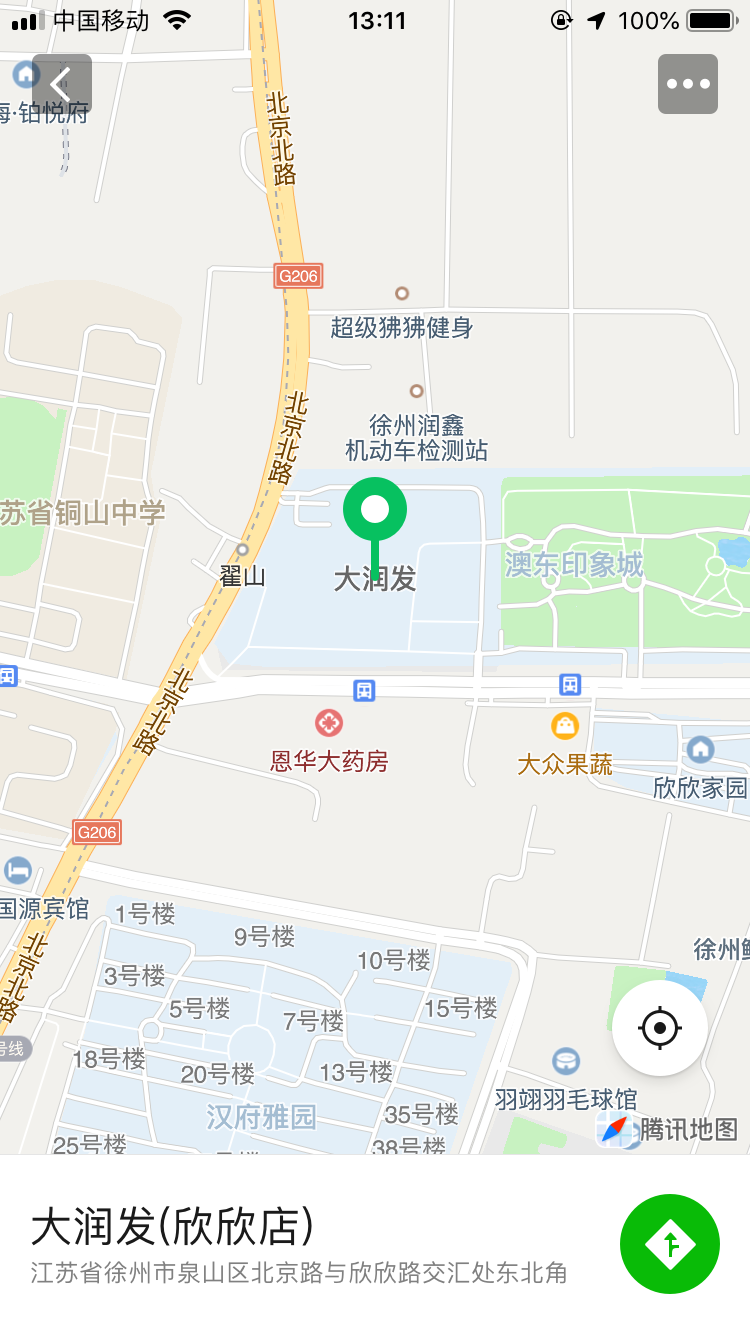Start navigation to 大润发(欣欣店)
The height and width of the screenshot is (1334, 750).
[670, 1244]
